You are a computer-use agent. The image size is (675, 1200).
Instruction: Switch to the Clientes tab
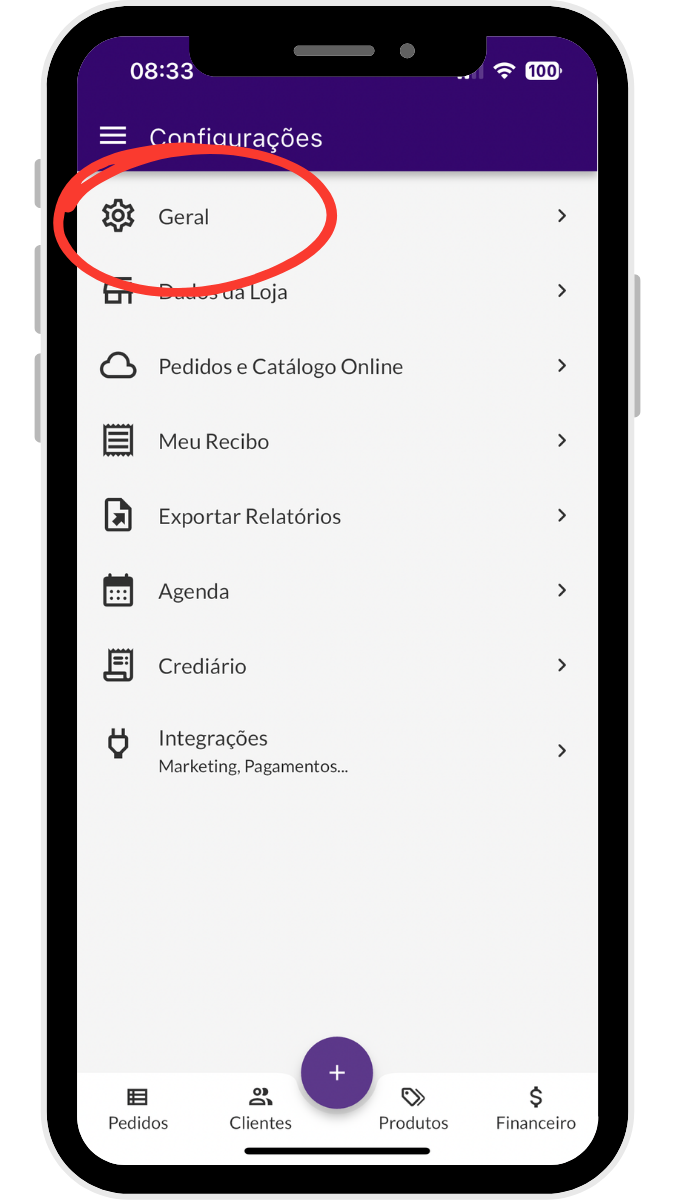point(261,1109)
